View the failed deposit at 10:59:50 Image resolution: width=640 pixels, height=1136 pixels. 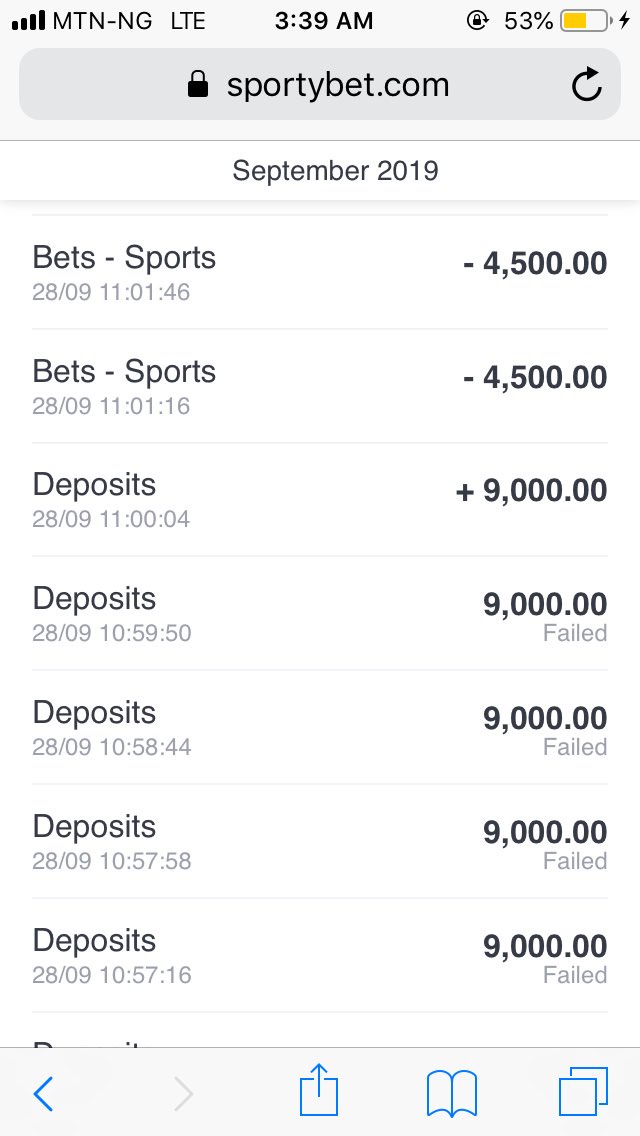click(320, 614)
